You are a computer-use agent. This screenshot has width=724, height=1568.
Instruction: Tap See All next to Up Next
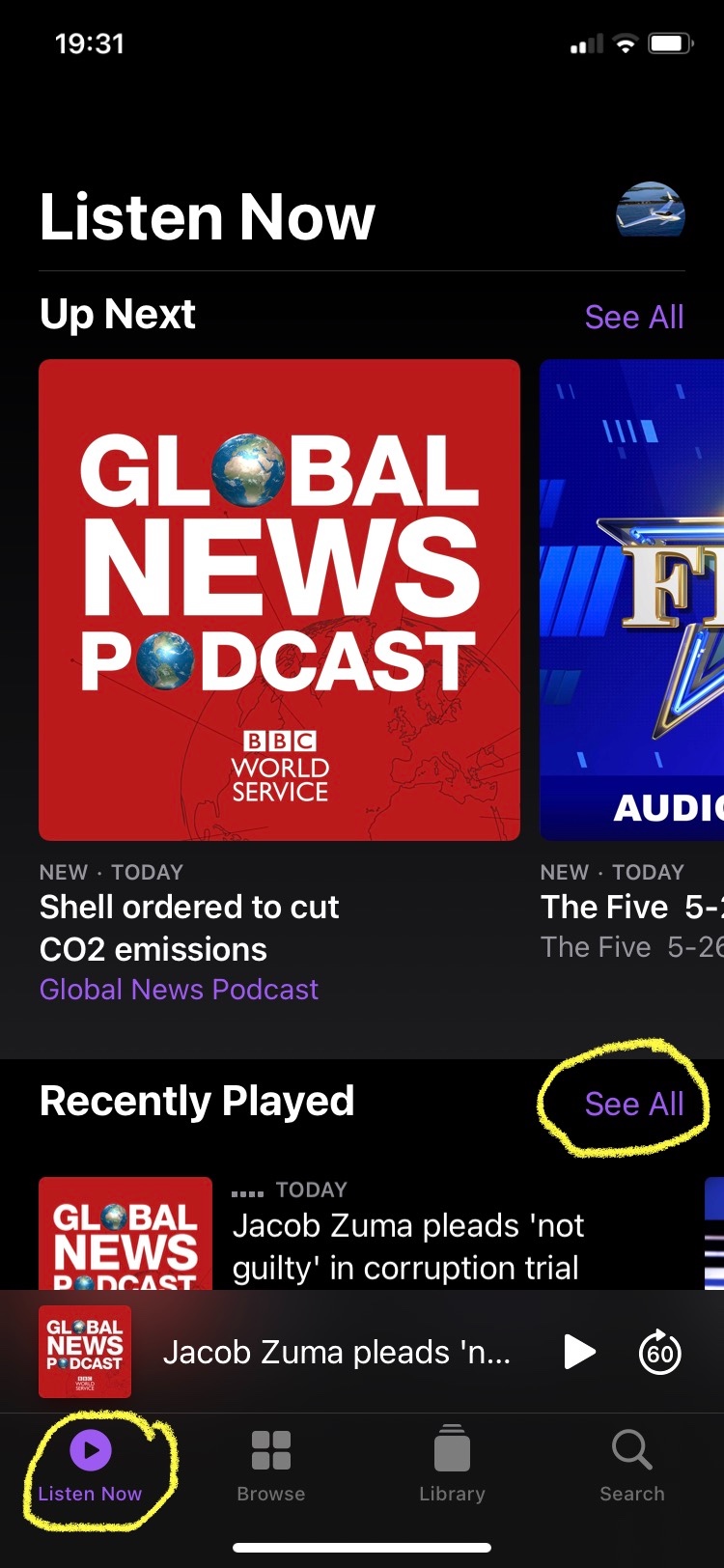tap(634, 317)
